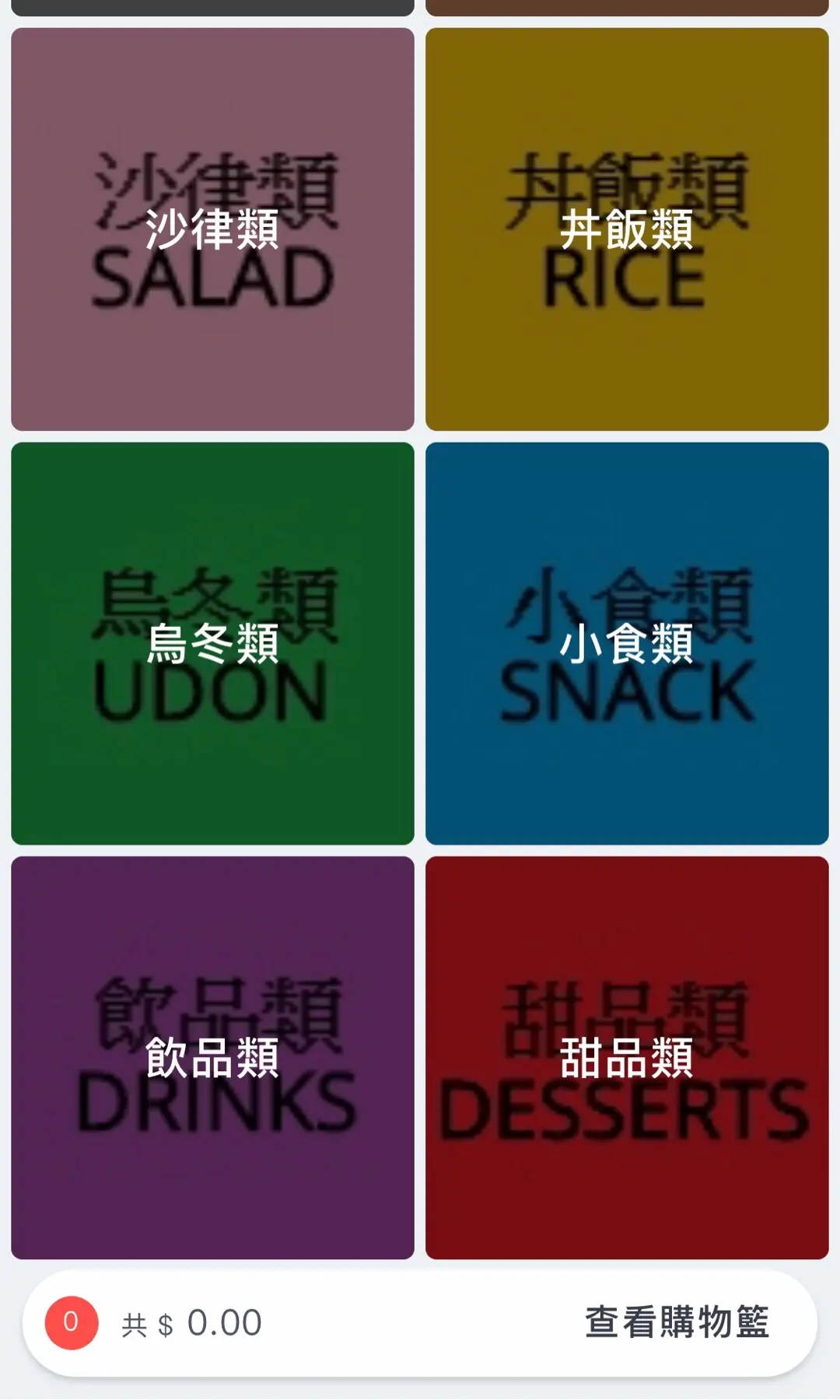Open the 飲品類 Drinks category
The height and width of the screenshot is (1400, 840).
pos(212,1058)
